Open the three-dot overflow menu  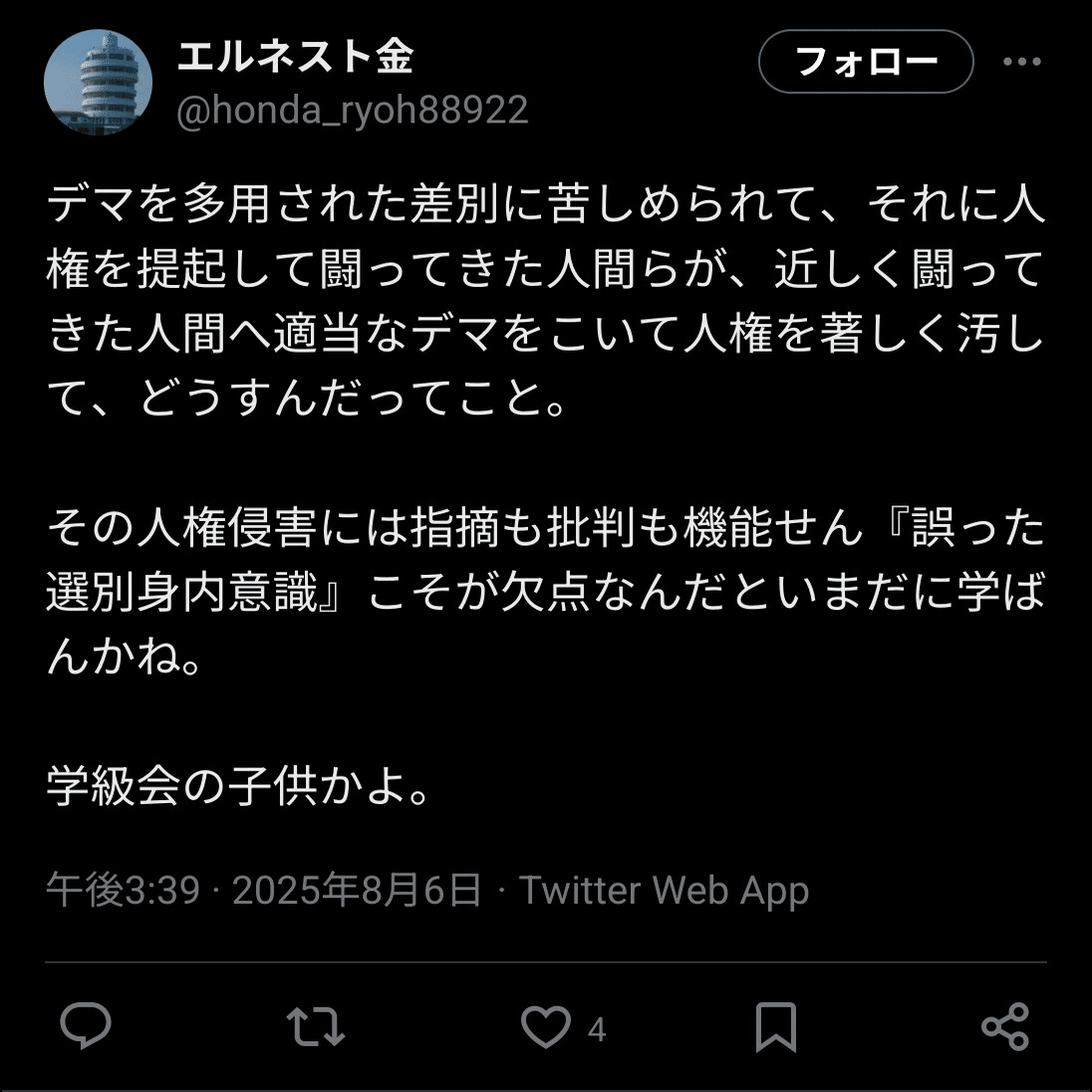click(1021, 62)
